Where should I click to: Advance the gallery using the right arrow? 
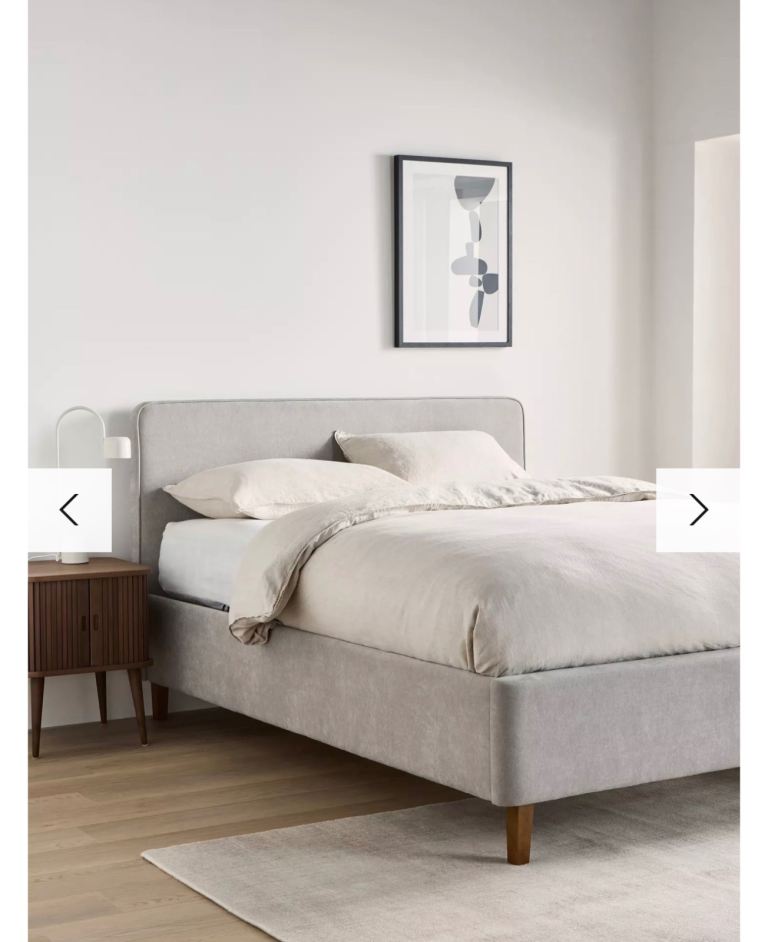tap(699, 510)
